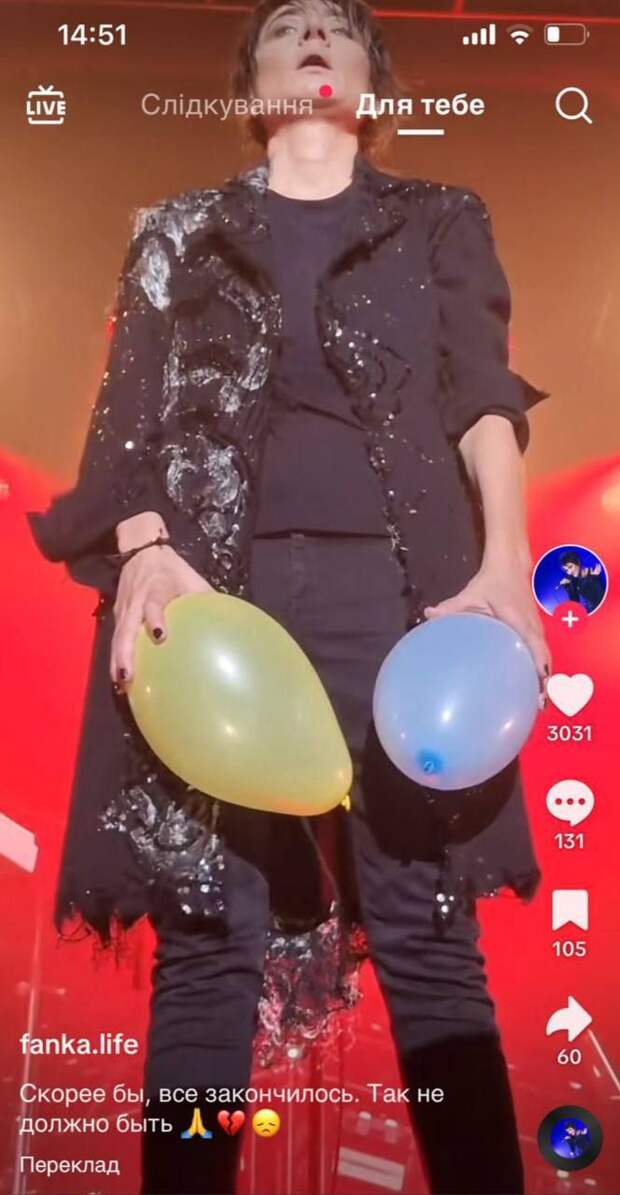Switch to the Слідкування tab
The height and width of the screenshot is (1195, 620).
pos(227,105)
